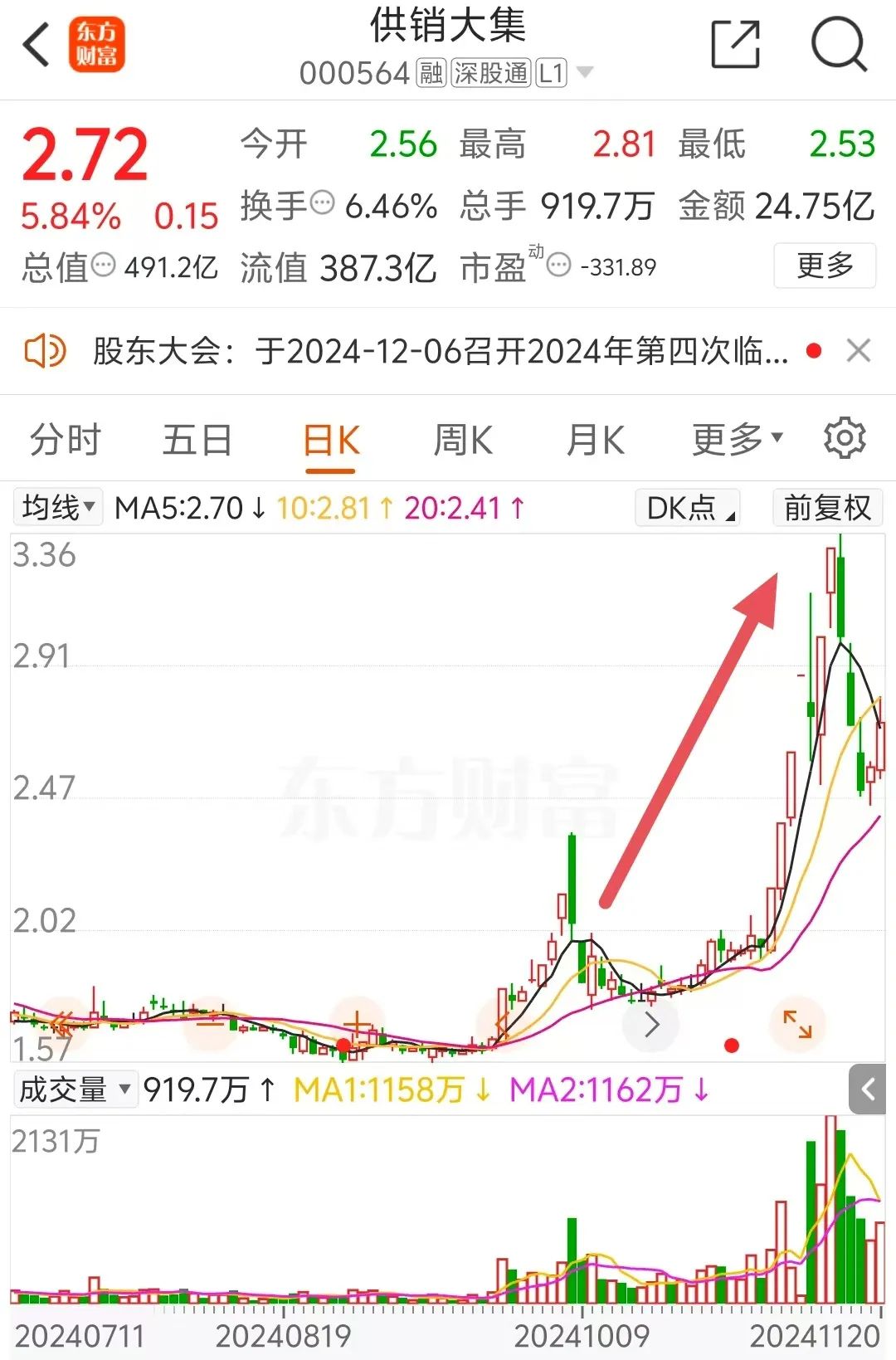Tap the speaker icon on the announcement bar
This screenshot has height=1360, width=896.
coord(46,351)
